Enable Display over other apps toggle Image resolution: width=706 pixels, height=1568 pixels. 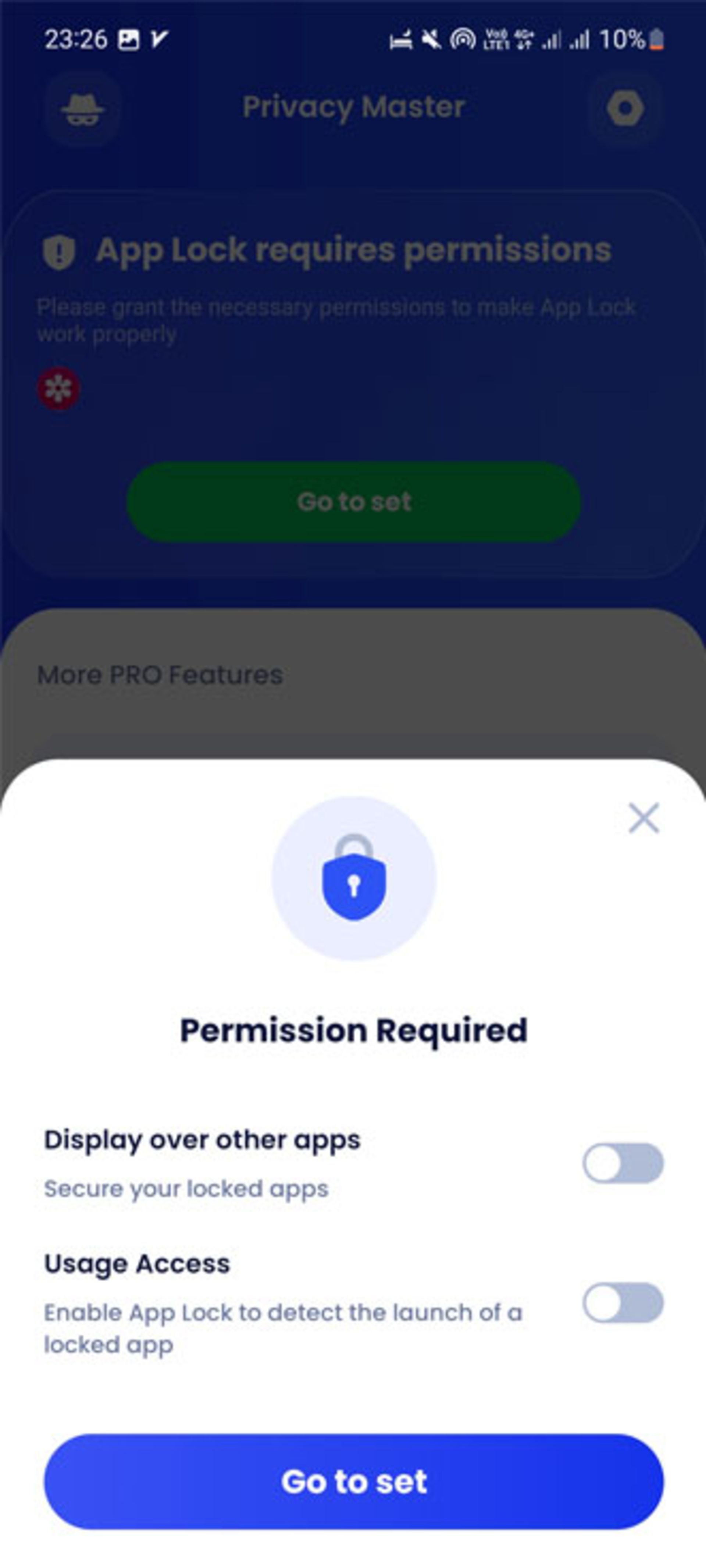[622, 1163]
